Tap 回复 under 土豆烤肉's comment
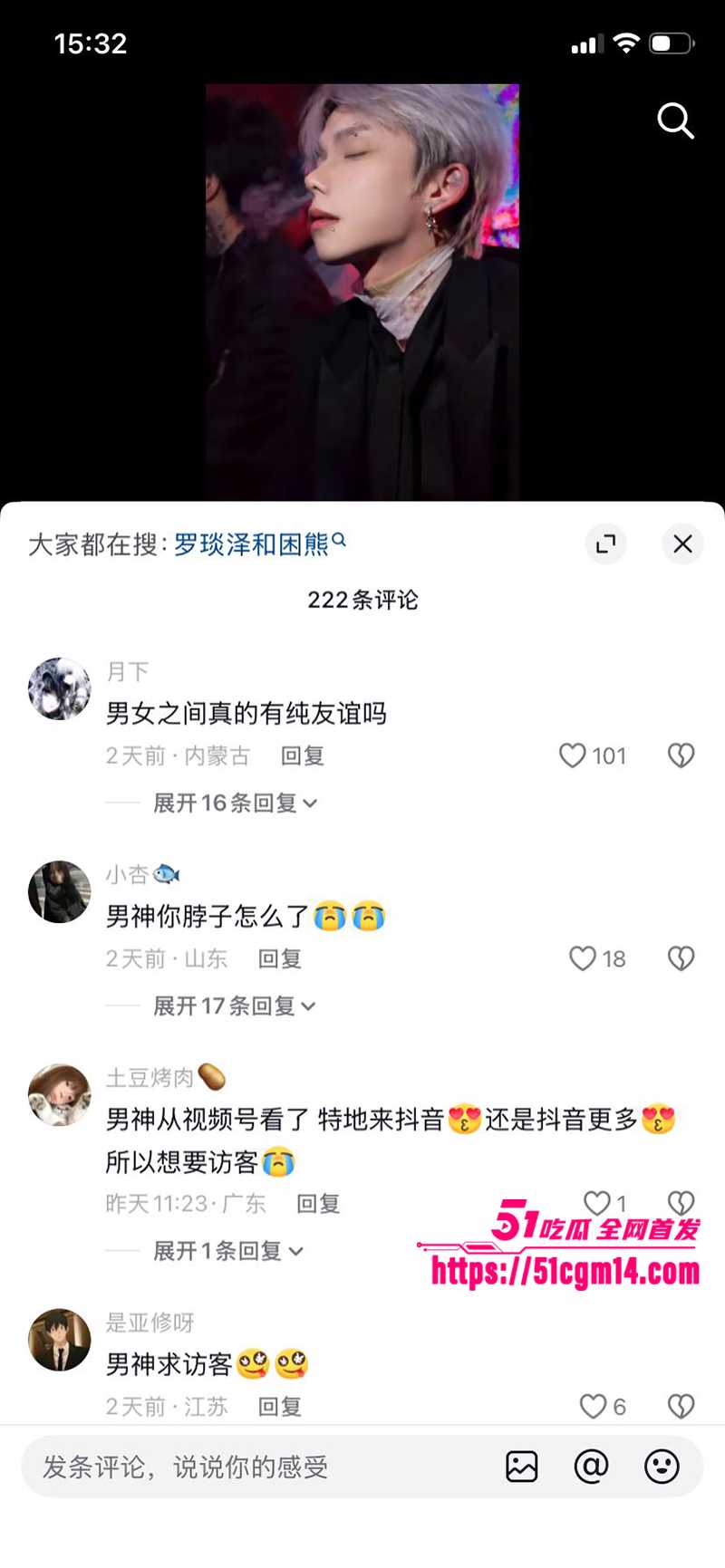The image size is (725, 1568). click(317, 1203)
